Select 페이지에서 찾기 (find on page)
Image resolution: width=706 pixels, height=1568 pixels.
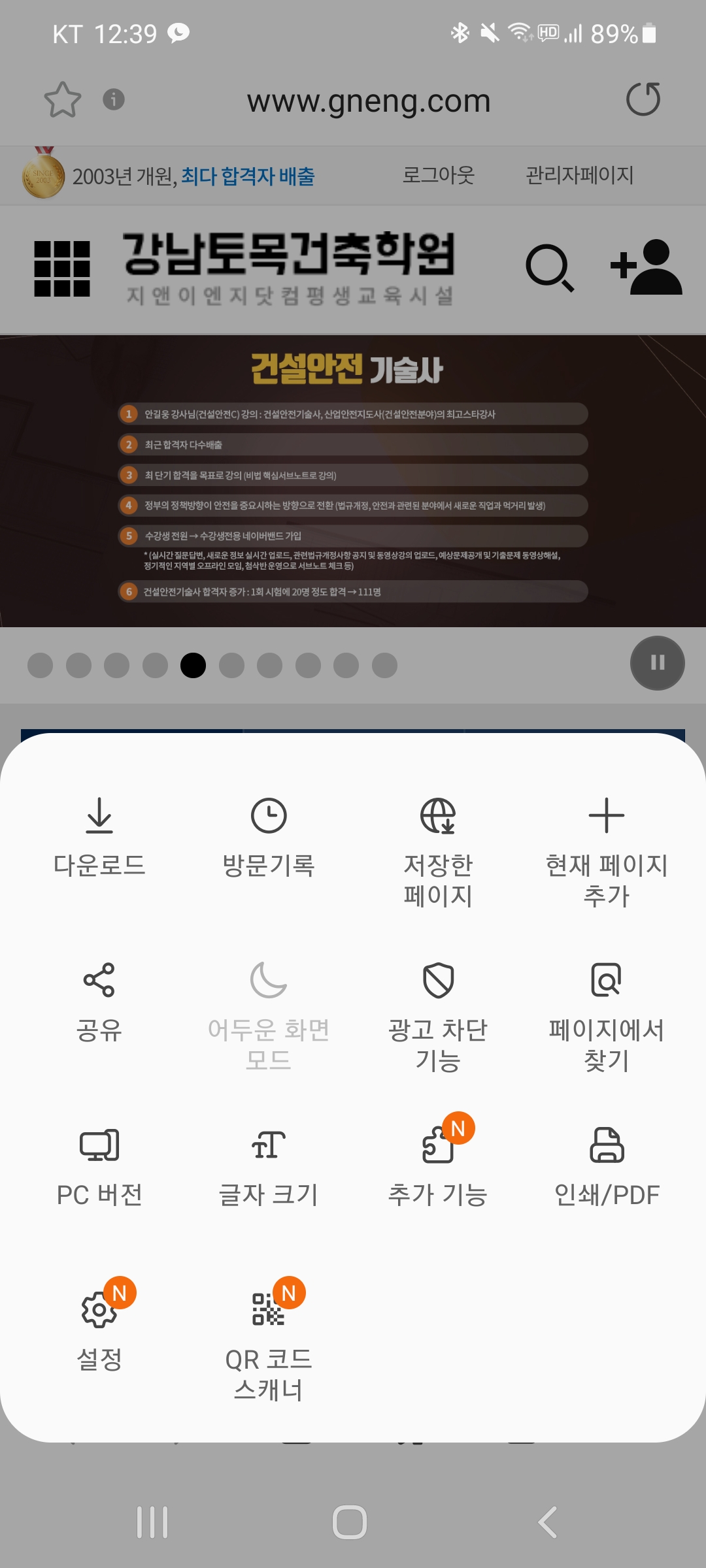pos(607,1013)
